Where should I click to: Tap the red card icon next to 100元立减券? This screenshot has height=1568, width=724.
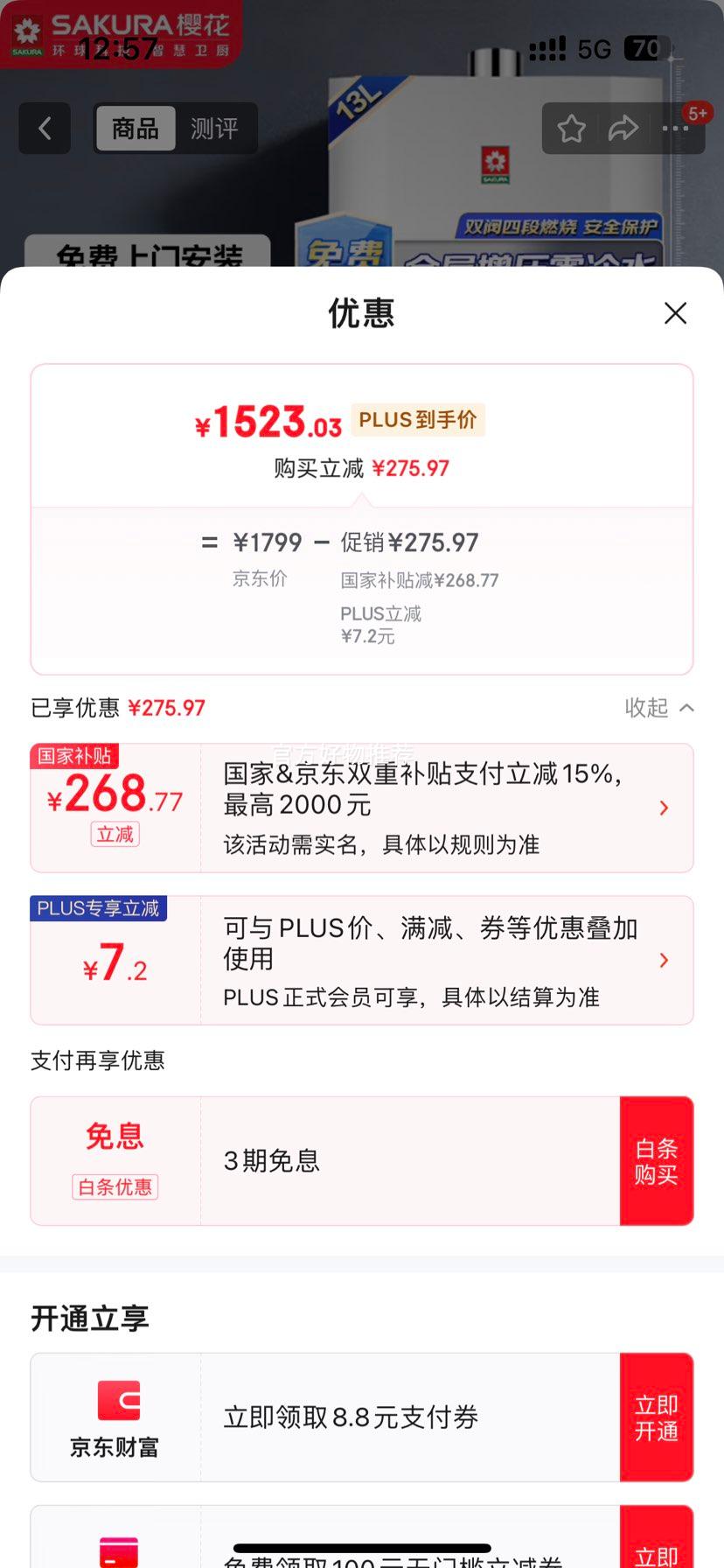click(119, 1551)
